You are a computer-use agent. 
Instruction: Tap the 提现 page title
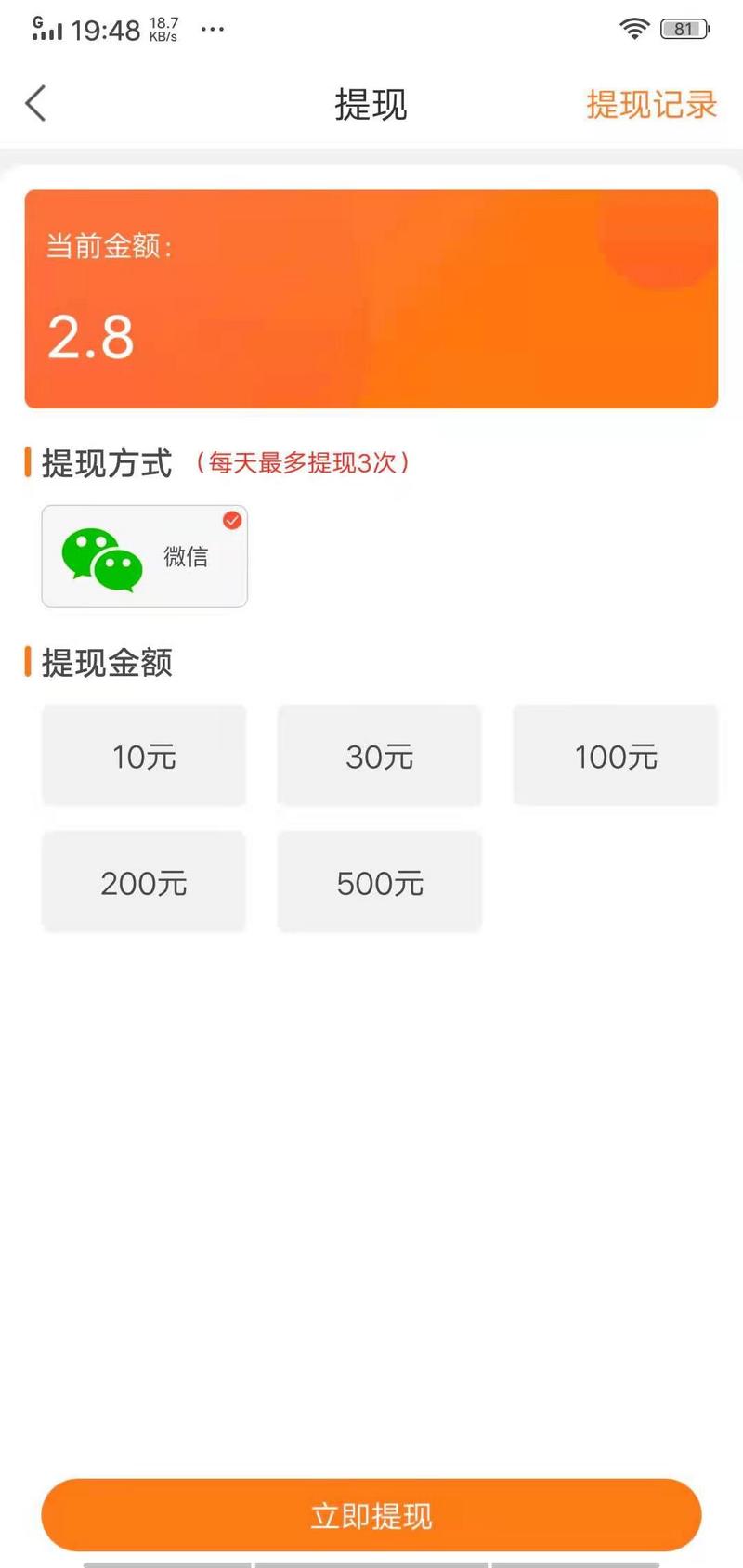click(371, 105)
